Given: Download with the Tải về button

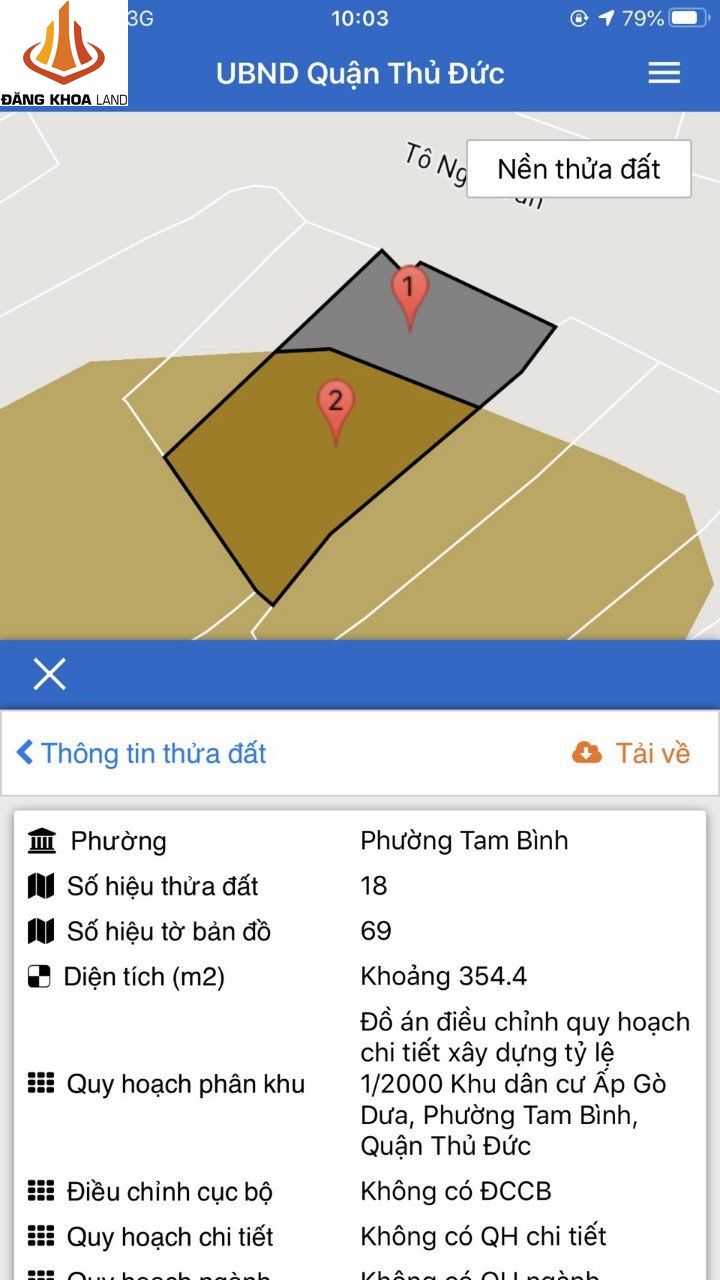Looking at the screenshot, I should coord(631,753).
